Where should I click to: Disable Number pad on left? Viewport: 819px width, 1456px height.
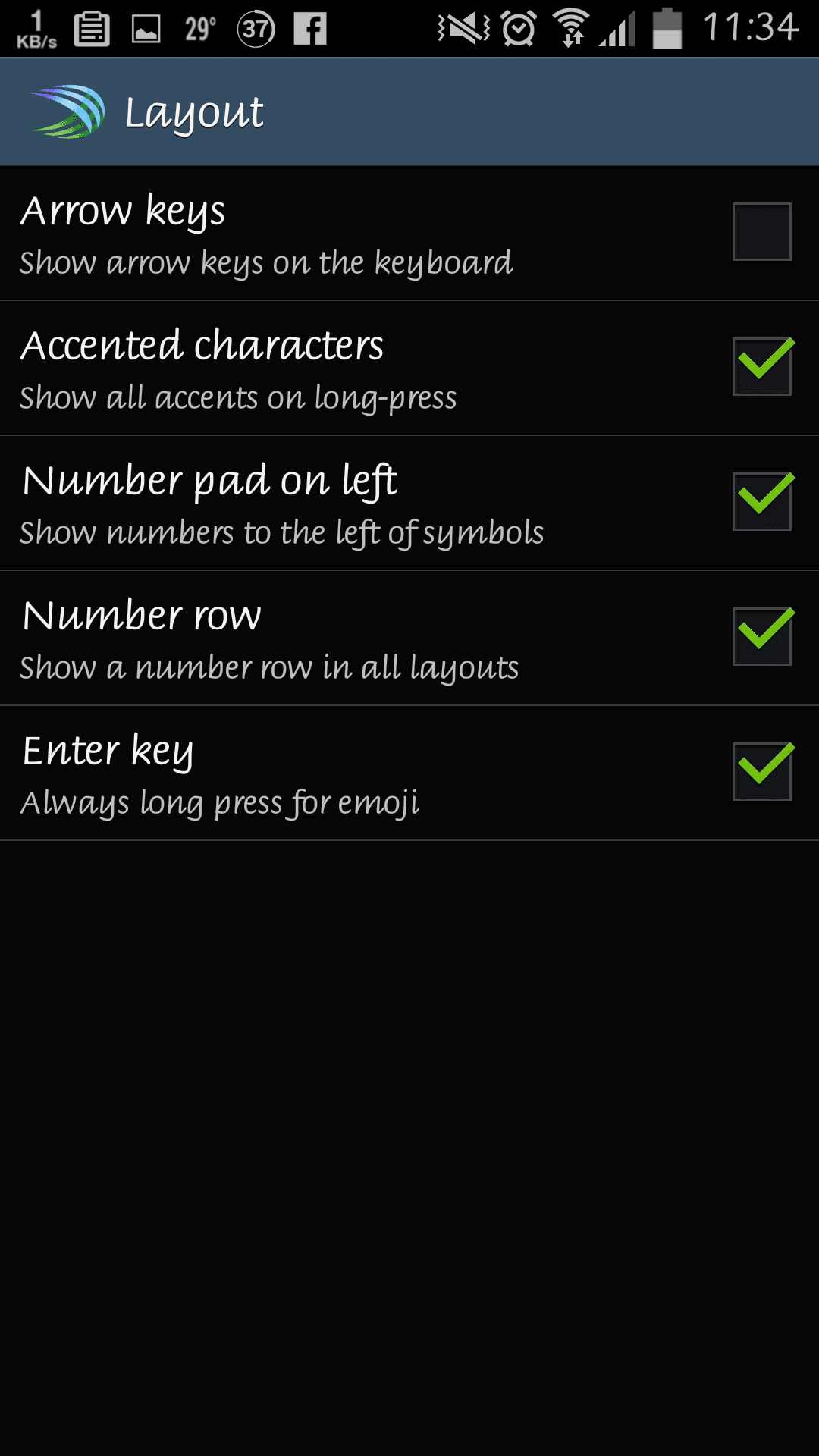point(761,501)
